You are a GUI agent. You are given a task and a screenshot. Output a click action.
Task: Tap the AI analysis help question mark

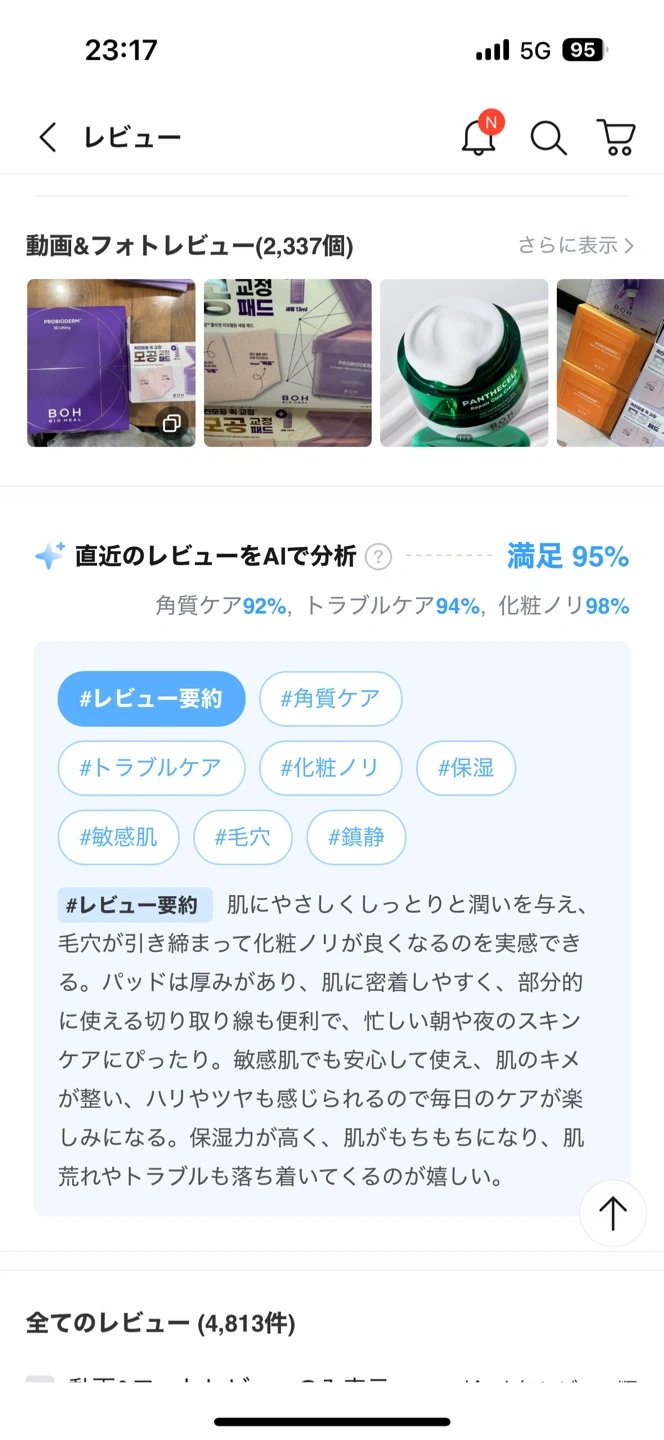pyautogui.click(x=378, y=557)
